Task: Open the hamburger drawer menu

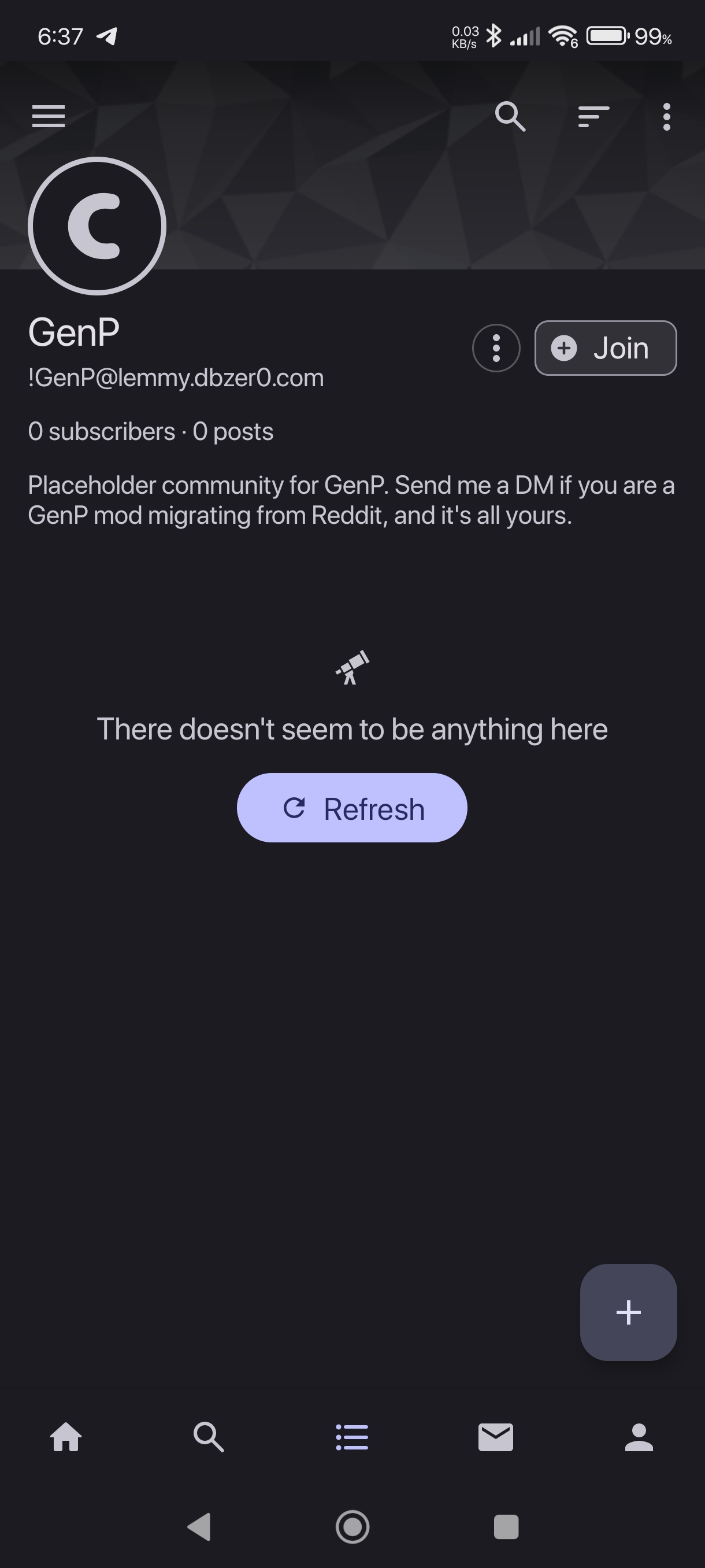Action: (49, 116)
